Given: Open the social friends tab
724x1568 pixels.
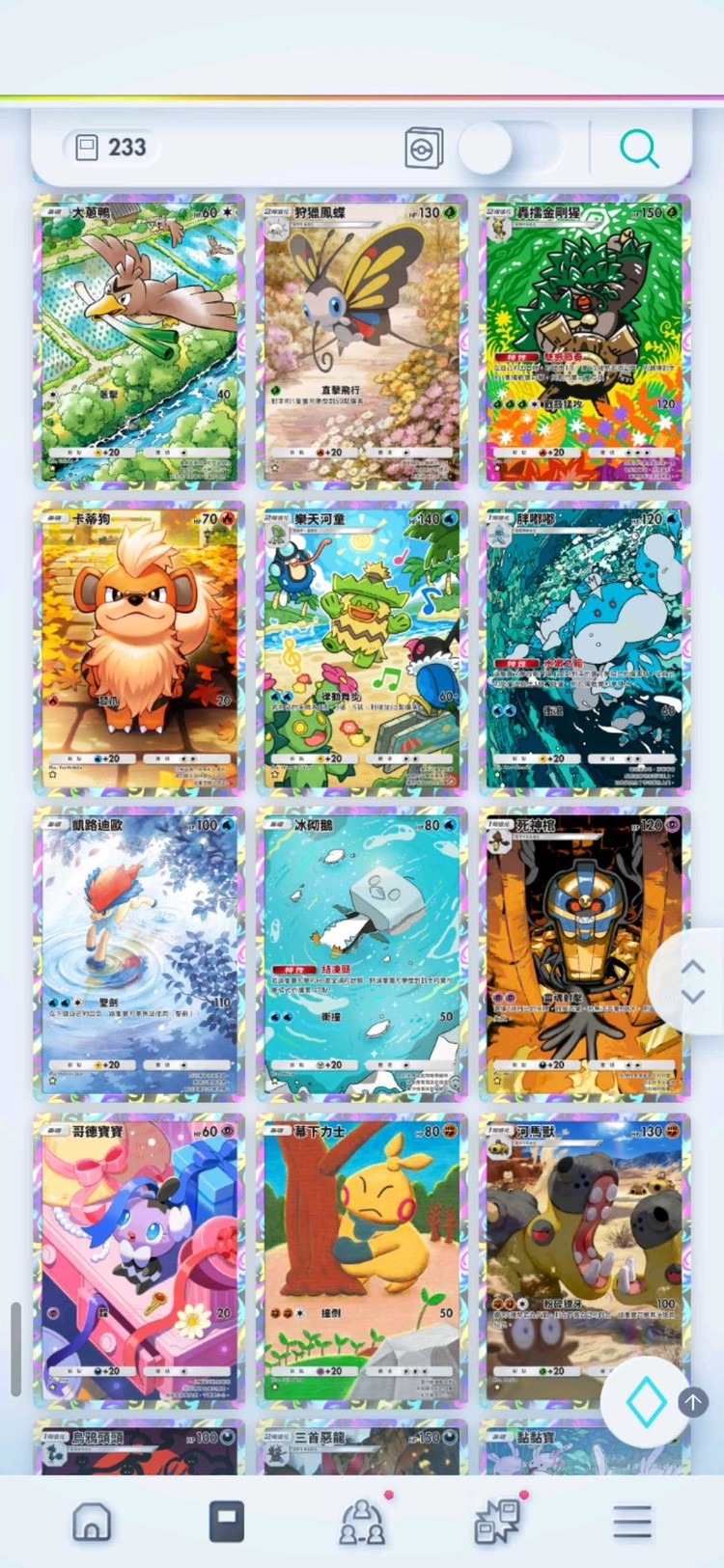Looking at the screenshot, I should [x=362, y=1522].
